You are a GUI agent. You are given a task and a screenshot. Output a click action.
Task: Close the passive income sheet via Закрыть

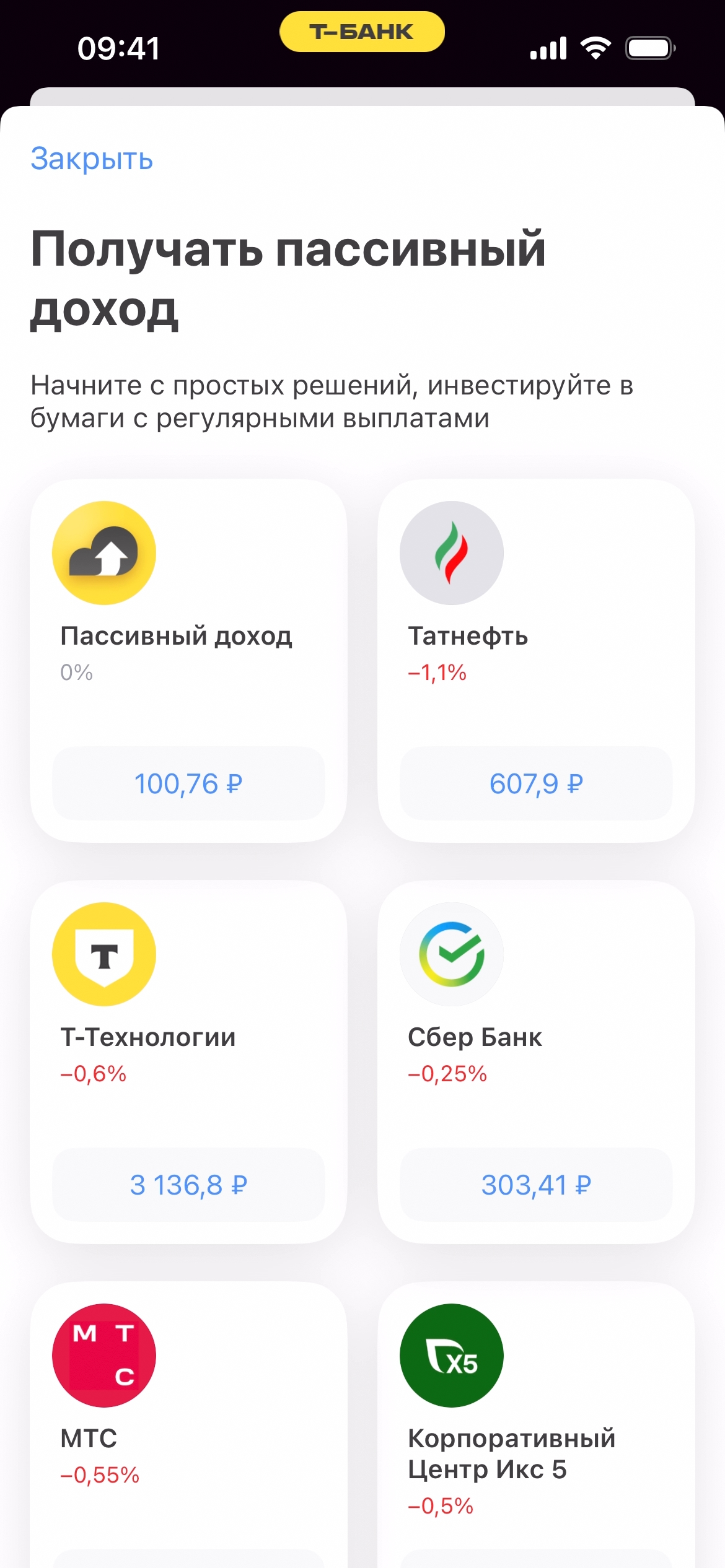click(x=92, y=159)
